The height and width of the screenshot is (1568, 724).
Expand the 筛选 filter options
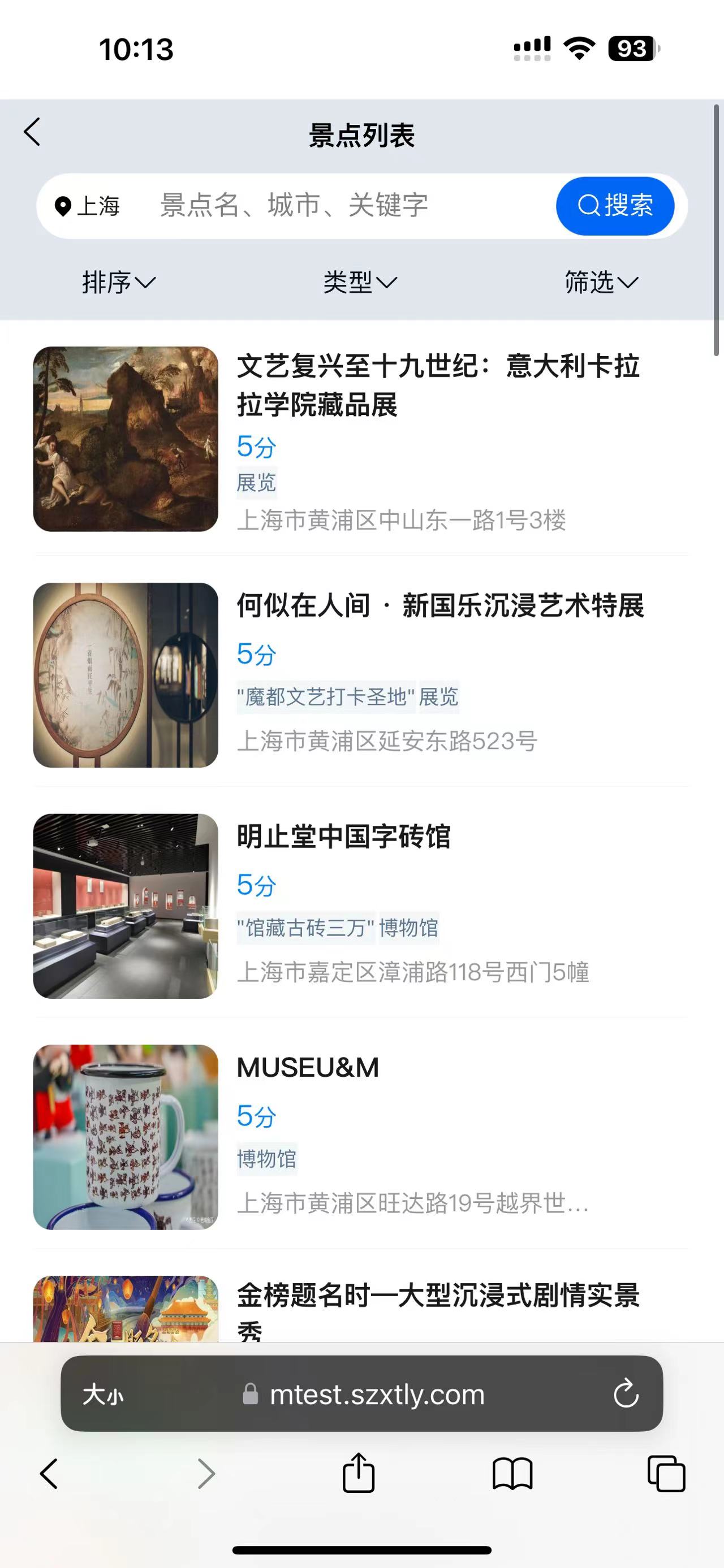(x=601, y=283)
